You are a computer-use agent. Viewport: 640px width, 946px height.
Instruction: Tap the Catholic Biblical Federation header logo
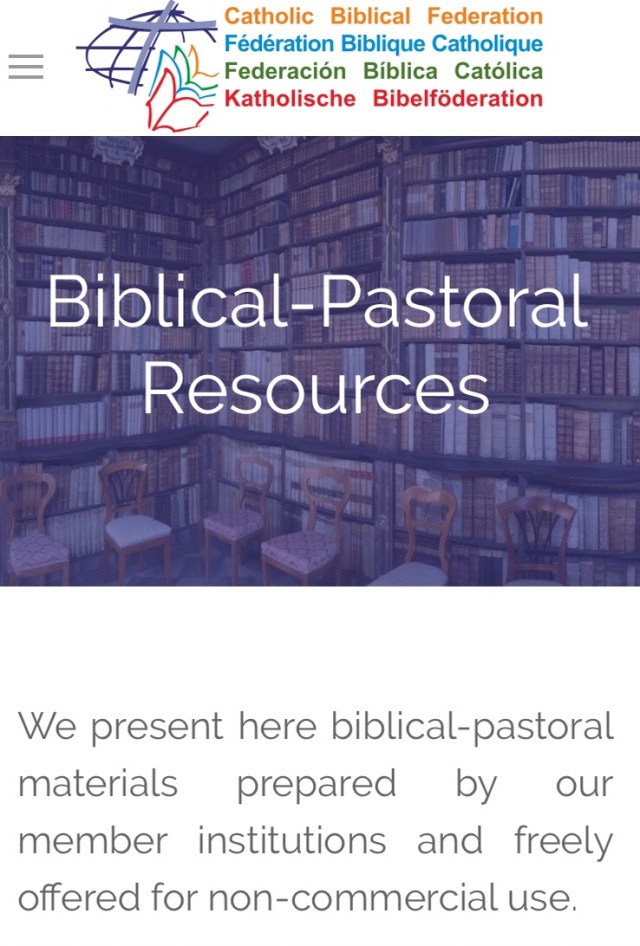click(310, 66)
